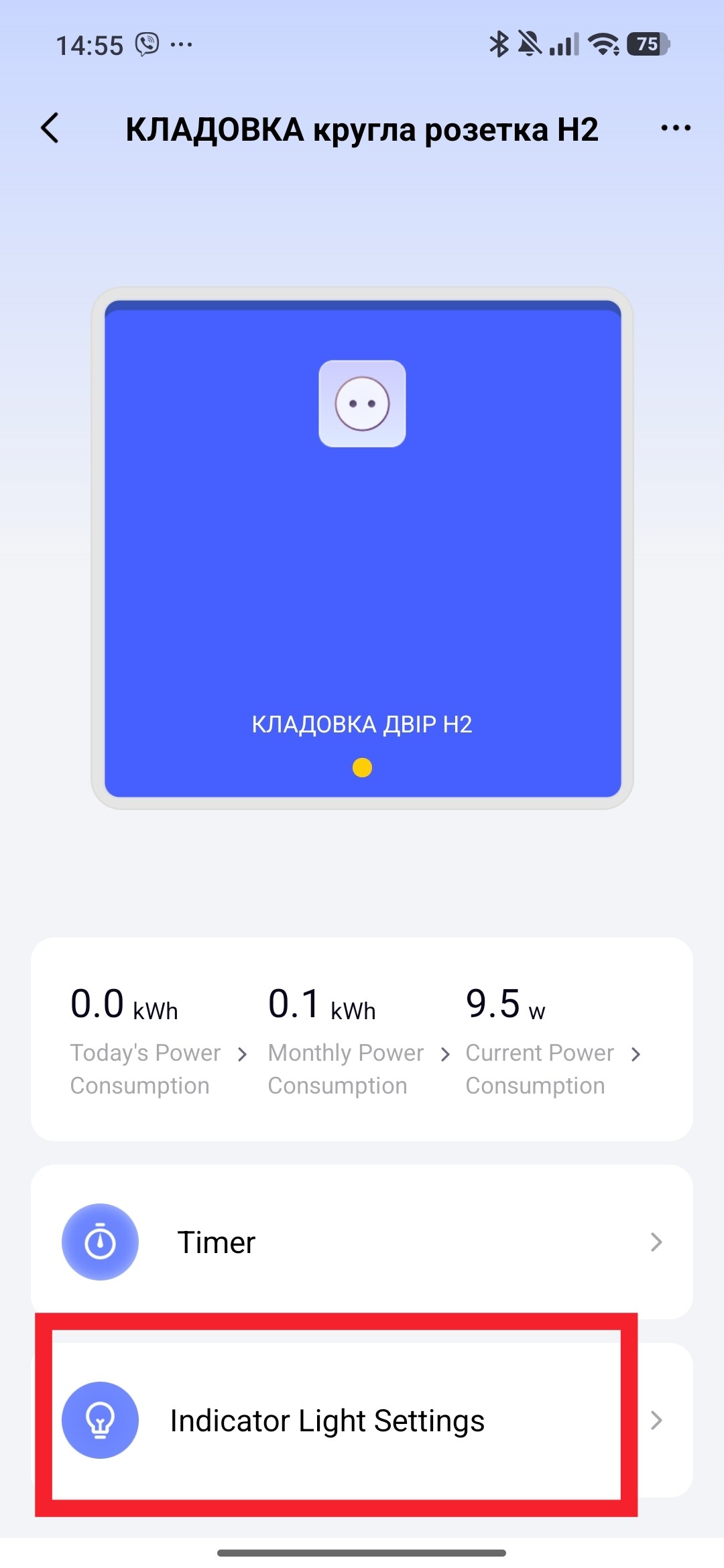Open Indicator Light Settings
Image resolution: width=724 pixels, height=1568 pixels.
click(x=362, y=1420)
